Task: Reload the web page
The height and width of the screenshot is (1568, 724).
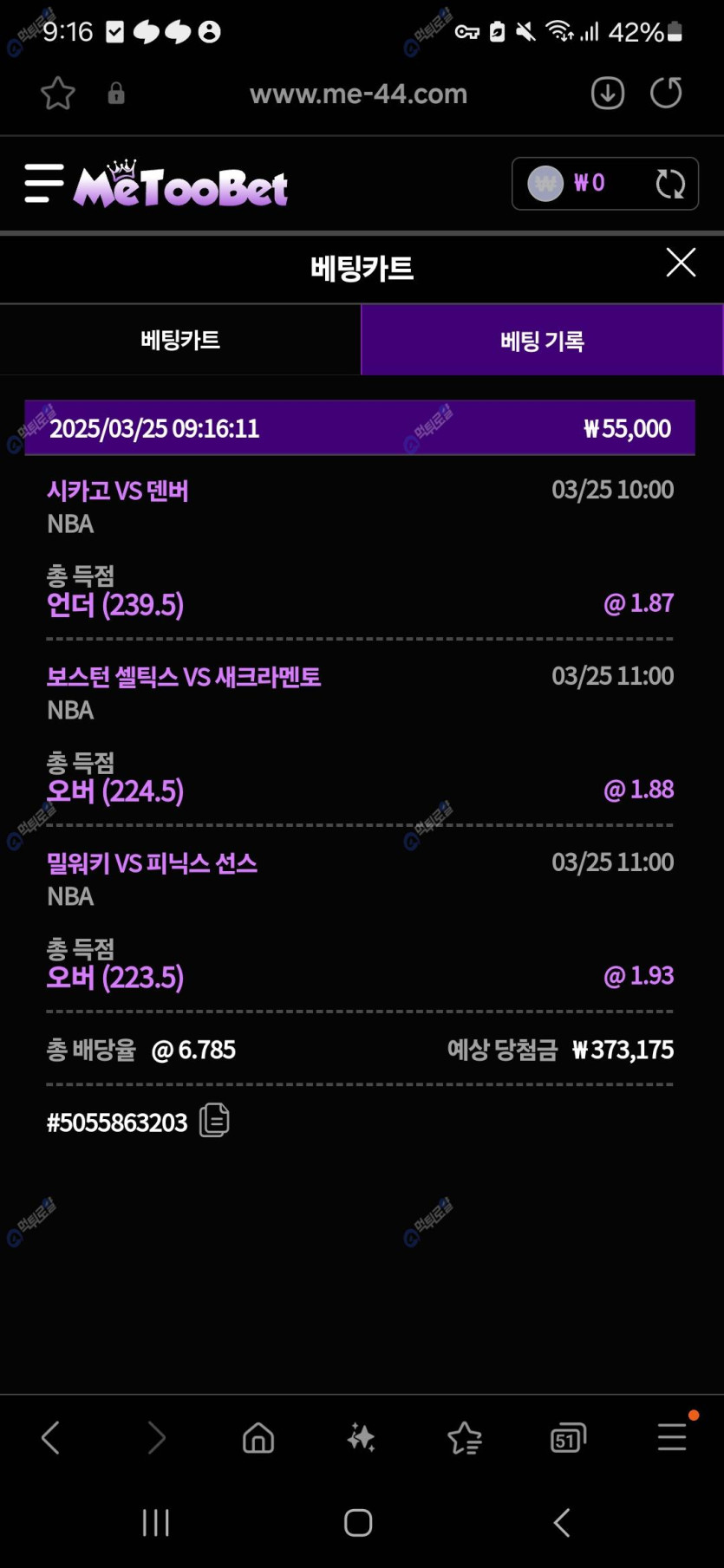Action: [x=666, y=93]
